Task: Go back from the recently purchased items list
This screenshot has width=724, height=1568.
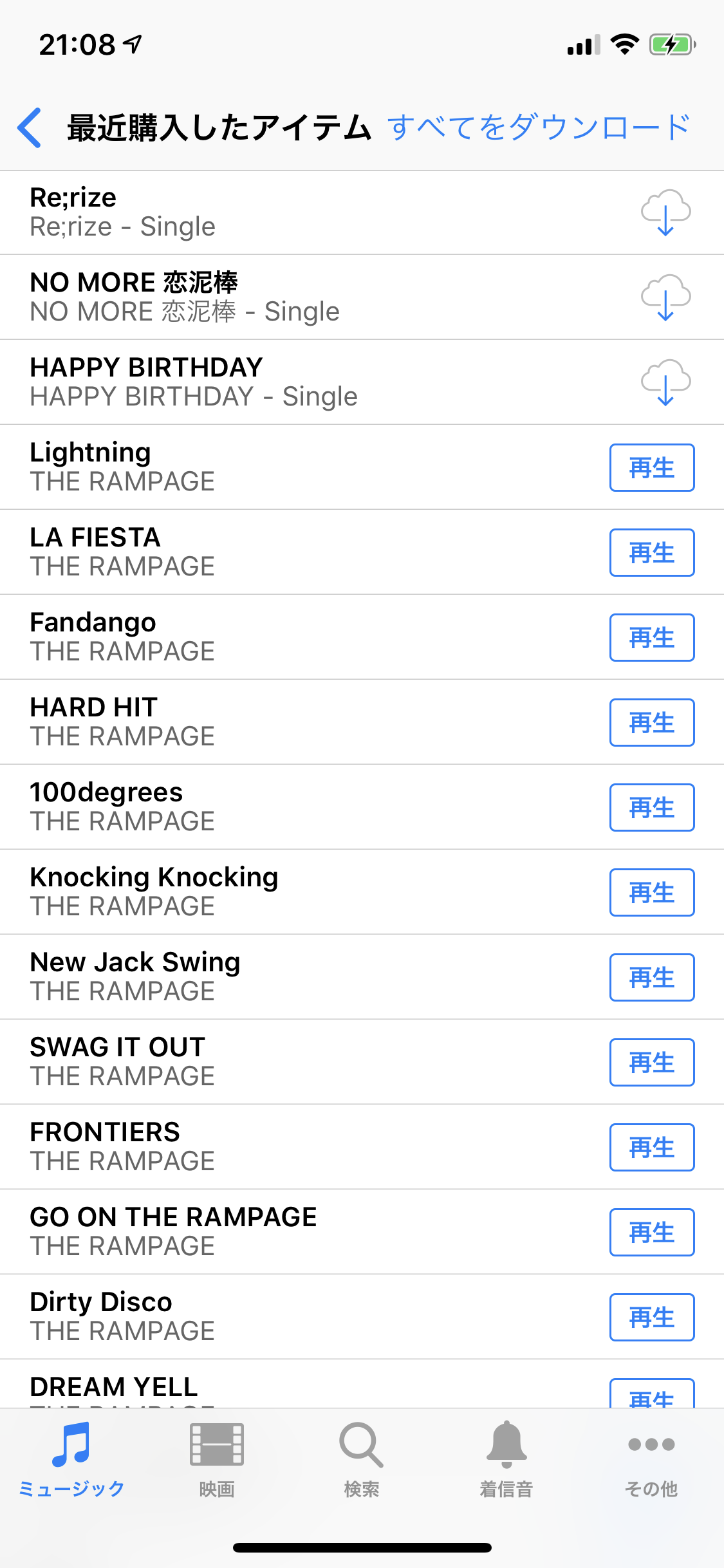Action: (x=30, y=127)
